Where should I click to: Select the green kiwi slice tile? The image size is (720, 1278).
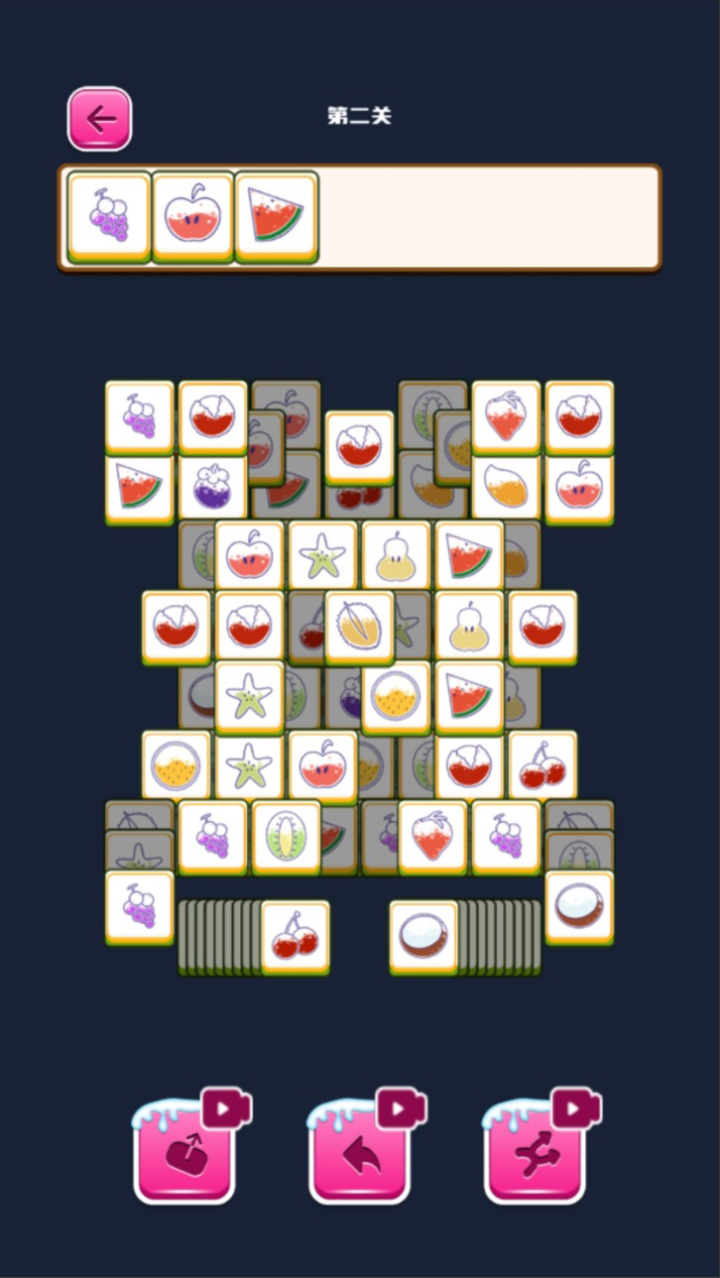pos(286,837)
